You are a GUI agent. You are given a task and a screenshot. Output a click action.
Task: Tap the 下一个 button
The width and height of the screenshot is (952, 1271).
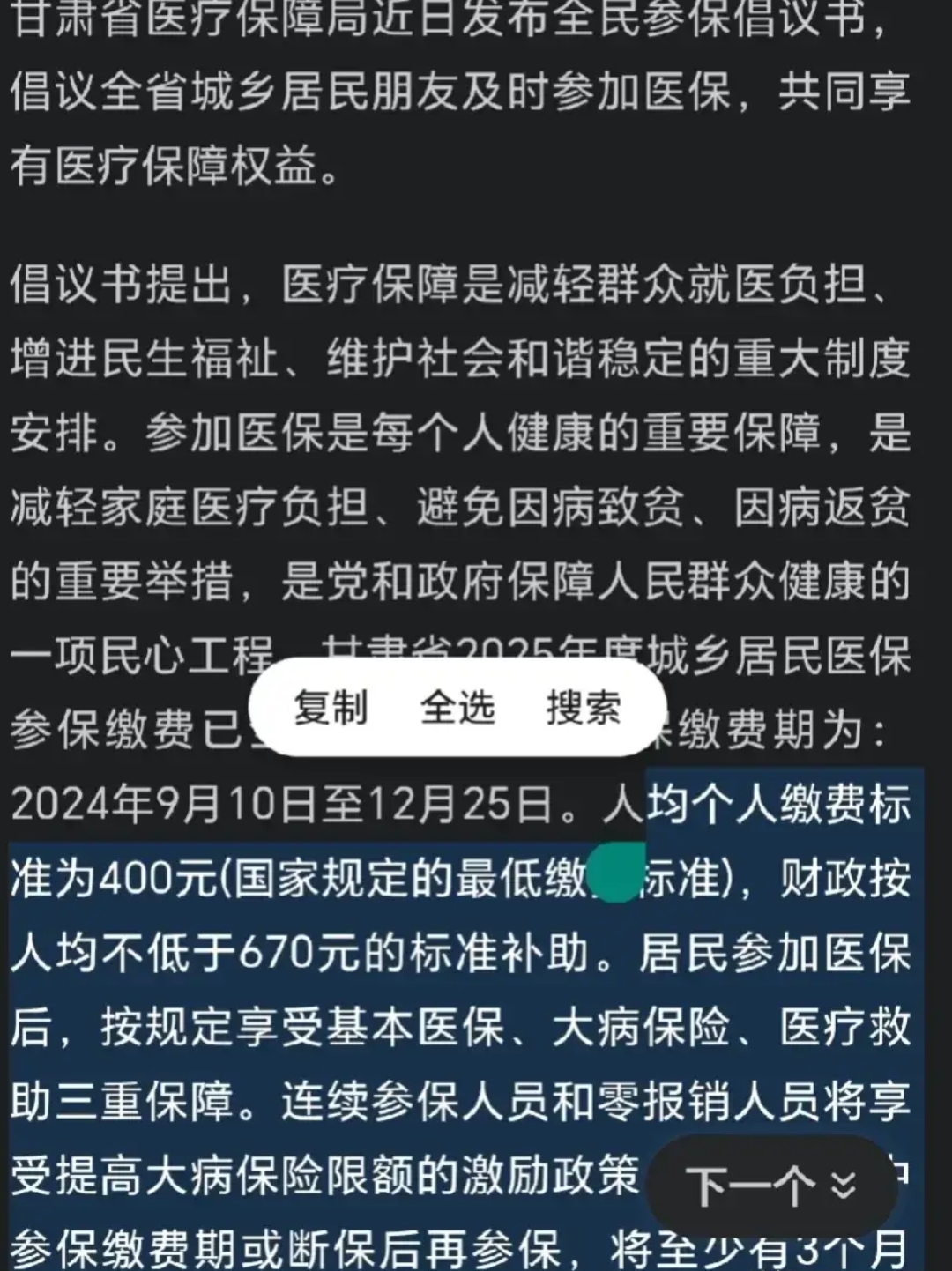pos(770,1186)
